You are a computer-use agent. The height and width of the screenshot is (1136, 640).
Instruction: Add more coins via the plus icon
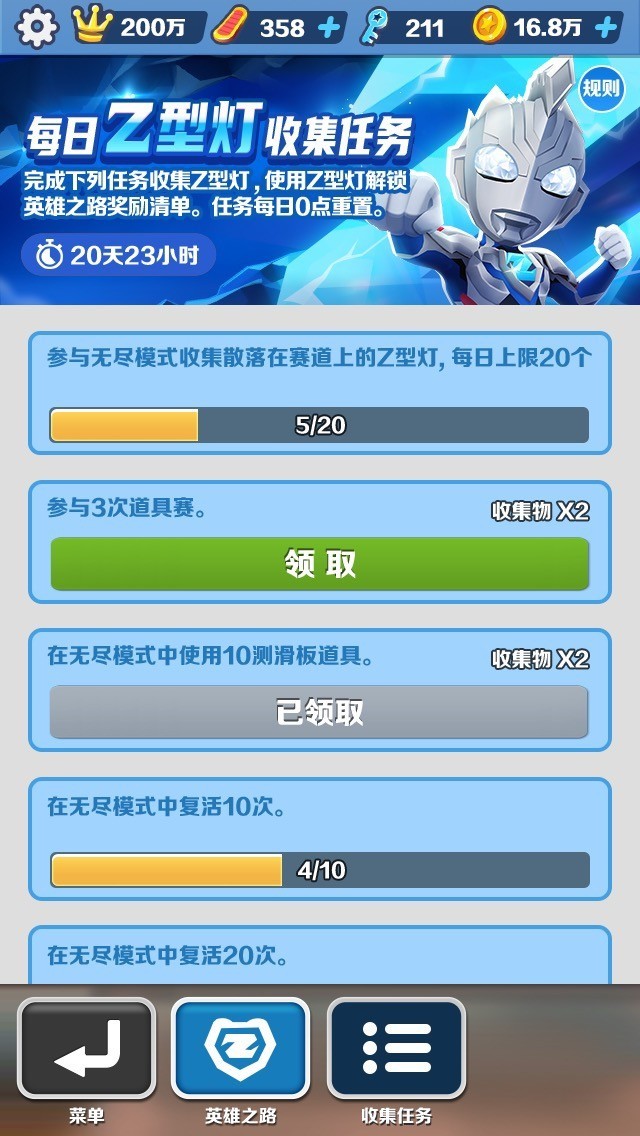[605, 28]
